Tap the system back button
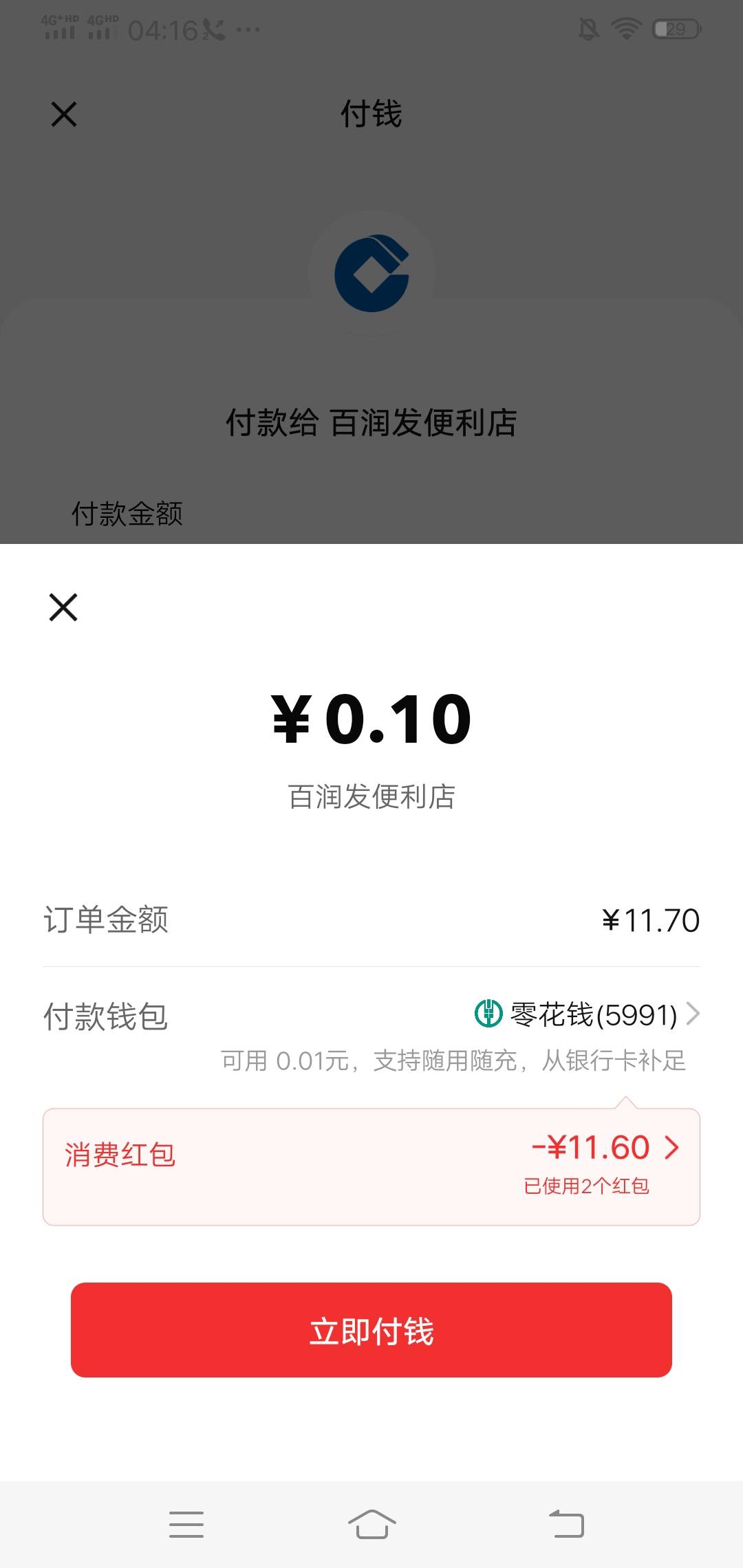Image resolution: width=743 pixels, height=1568 pixels. click(x=566, y=1524)
